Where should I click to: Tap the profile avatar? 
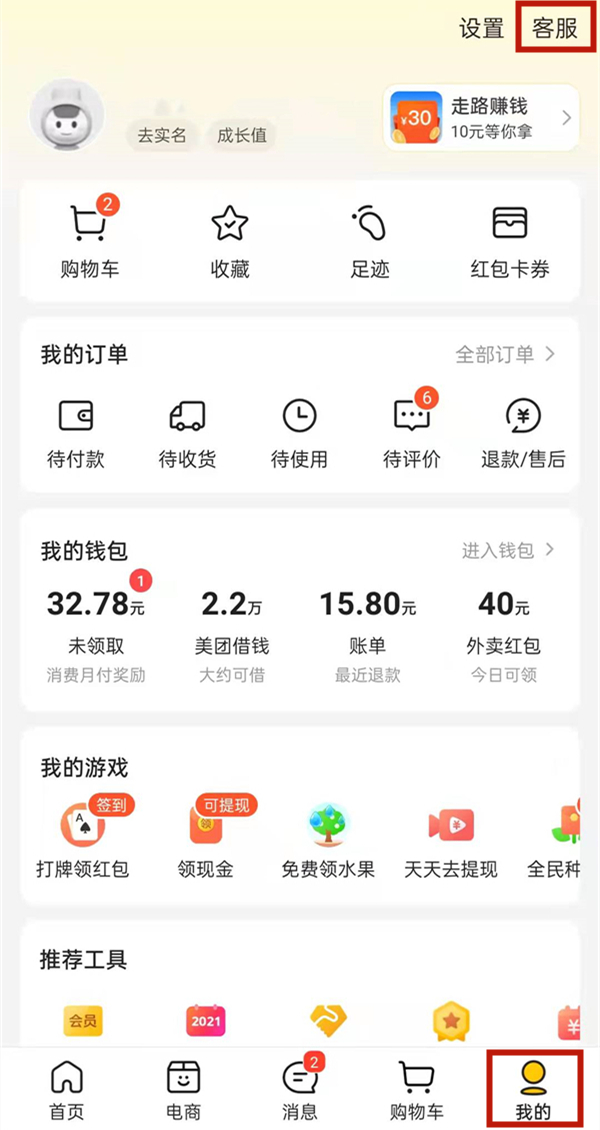coord(68,116)
